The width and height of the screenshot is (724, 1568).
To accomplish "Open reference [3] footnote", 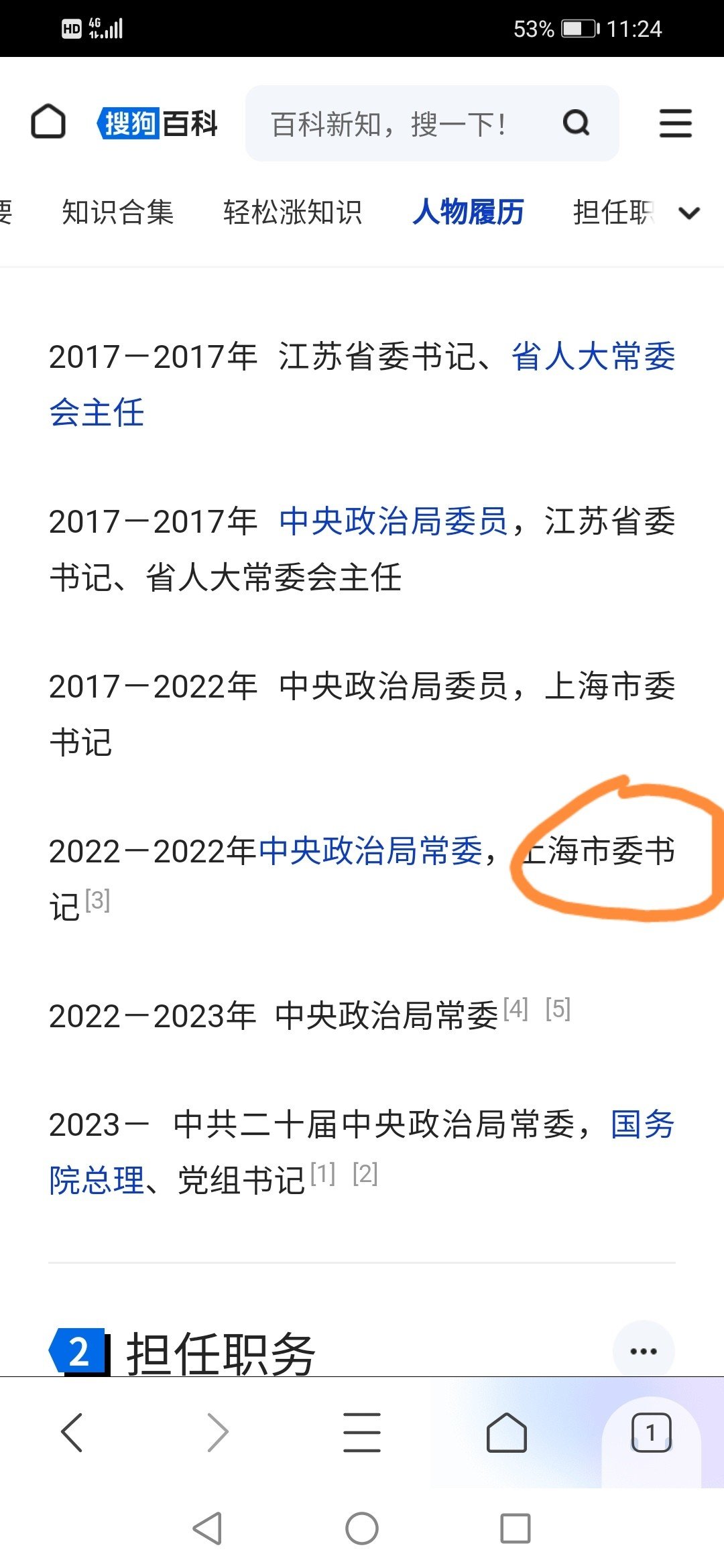I will [98, 901].
